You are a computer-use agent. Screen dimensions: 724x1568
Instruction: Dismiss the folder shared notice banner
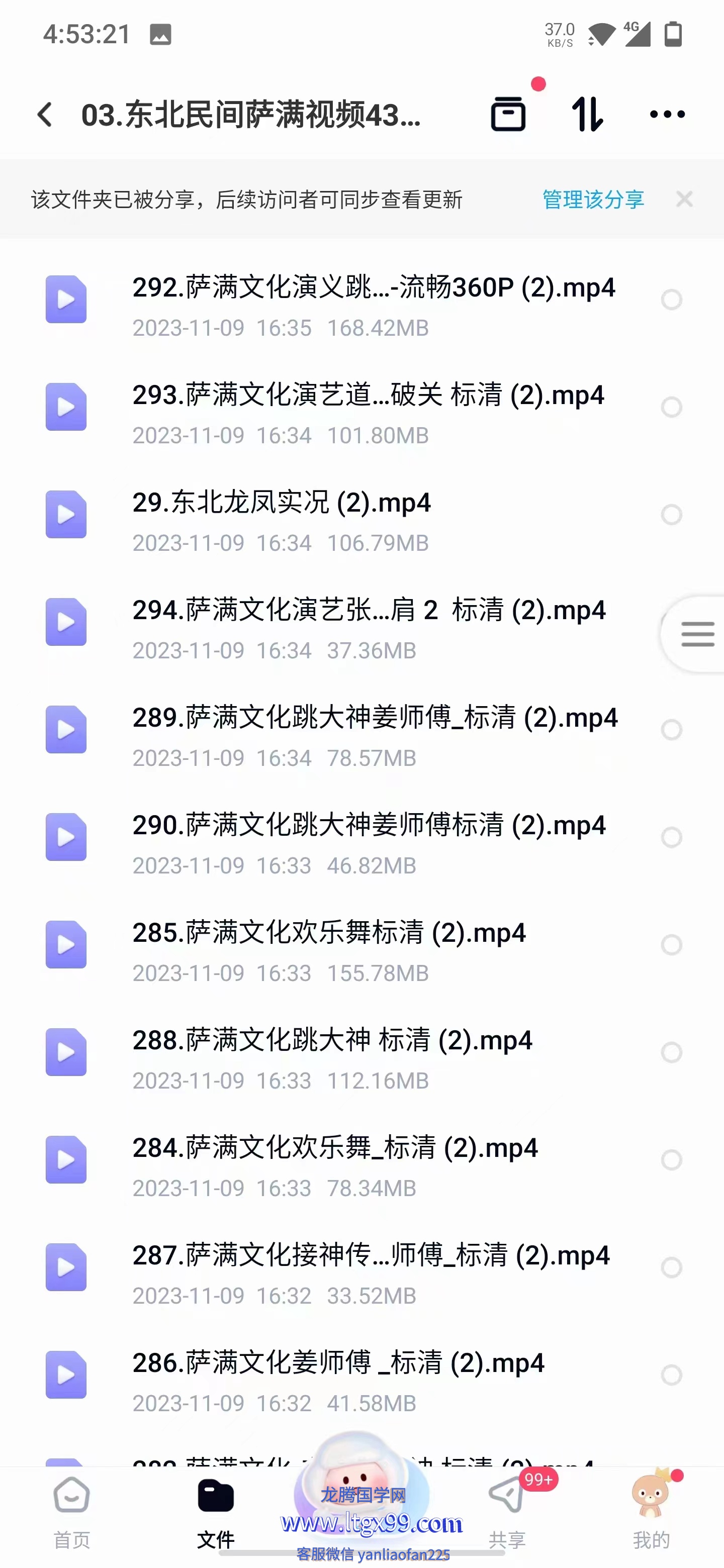[x=684, y=199]
